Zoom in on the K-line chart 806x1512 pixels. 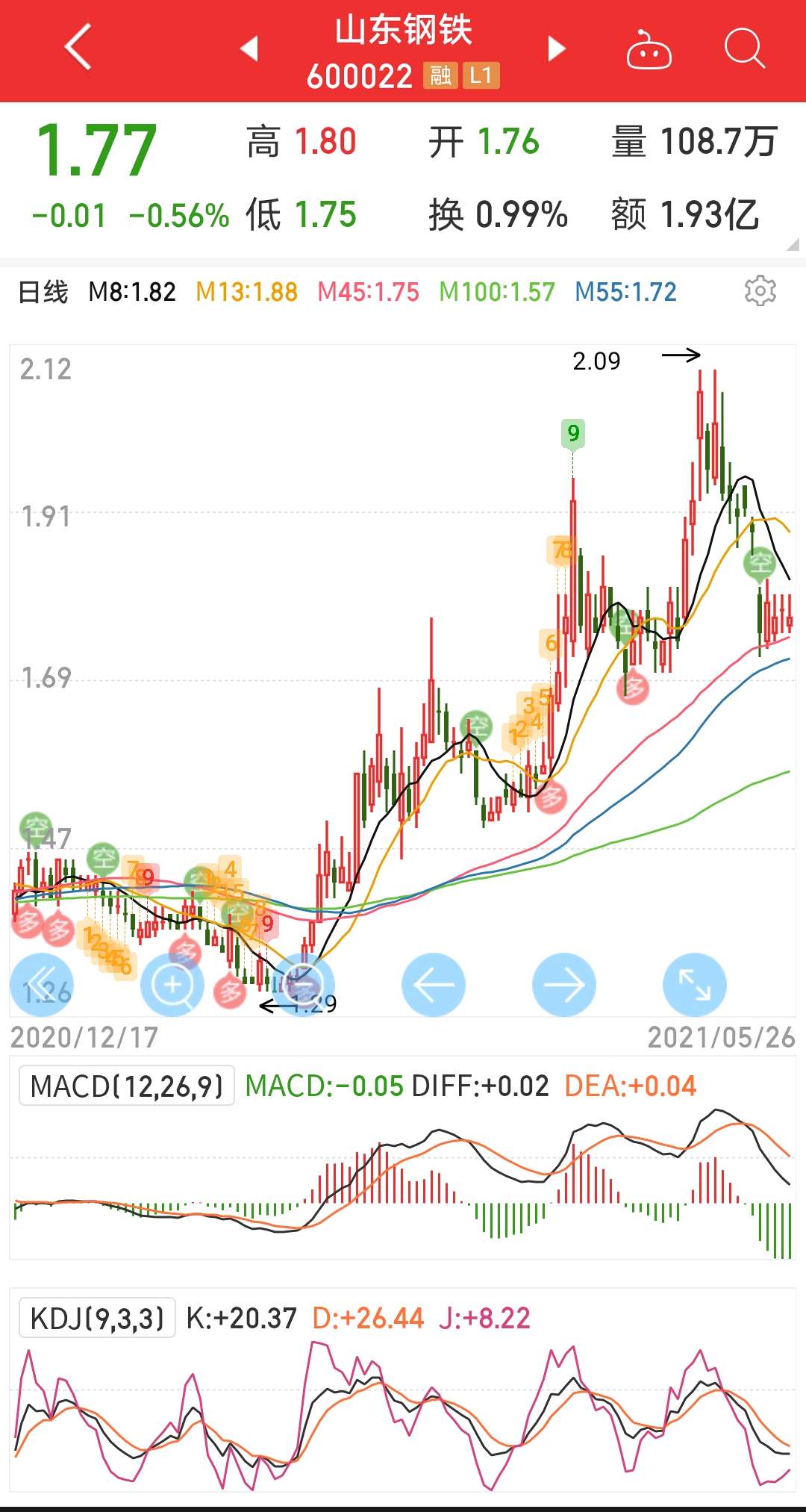[173, 985]
